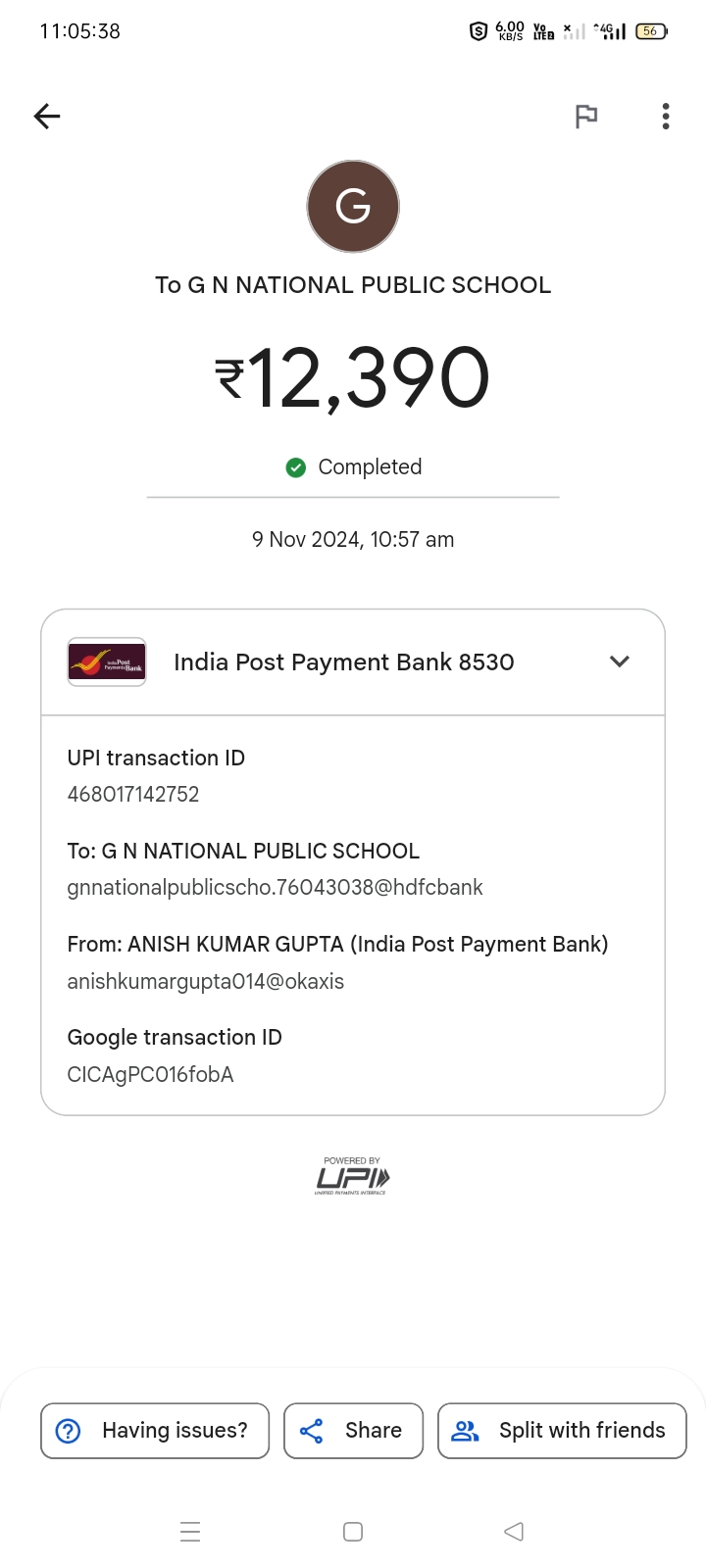The width and height of the screenshot is (706, 1568).
Task: Open G N National Public School's avatar
Action: (x=353, y=207)
